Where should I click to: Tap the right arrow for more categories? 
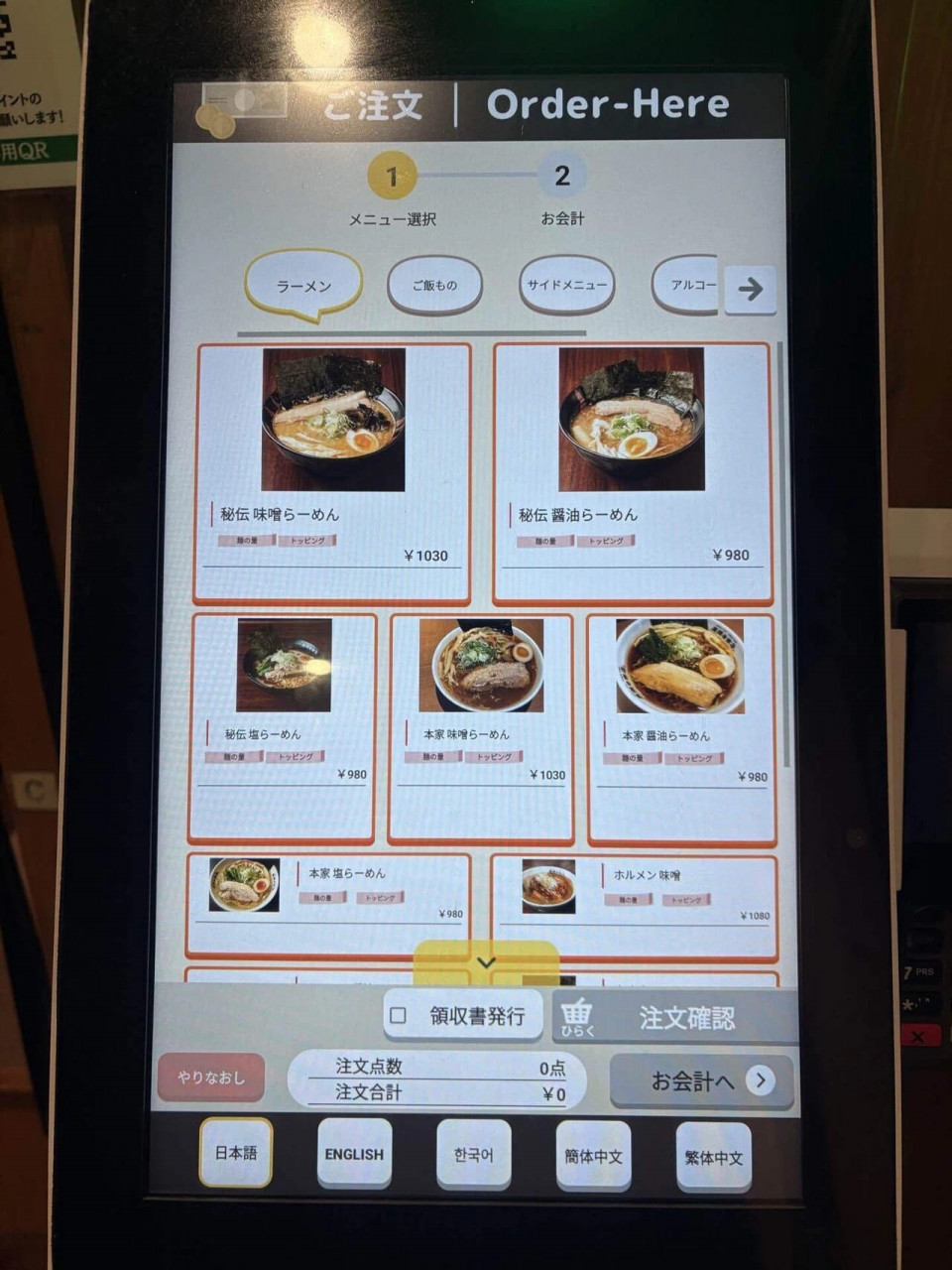[x=751, y=290]
